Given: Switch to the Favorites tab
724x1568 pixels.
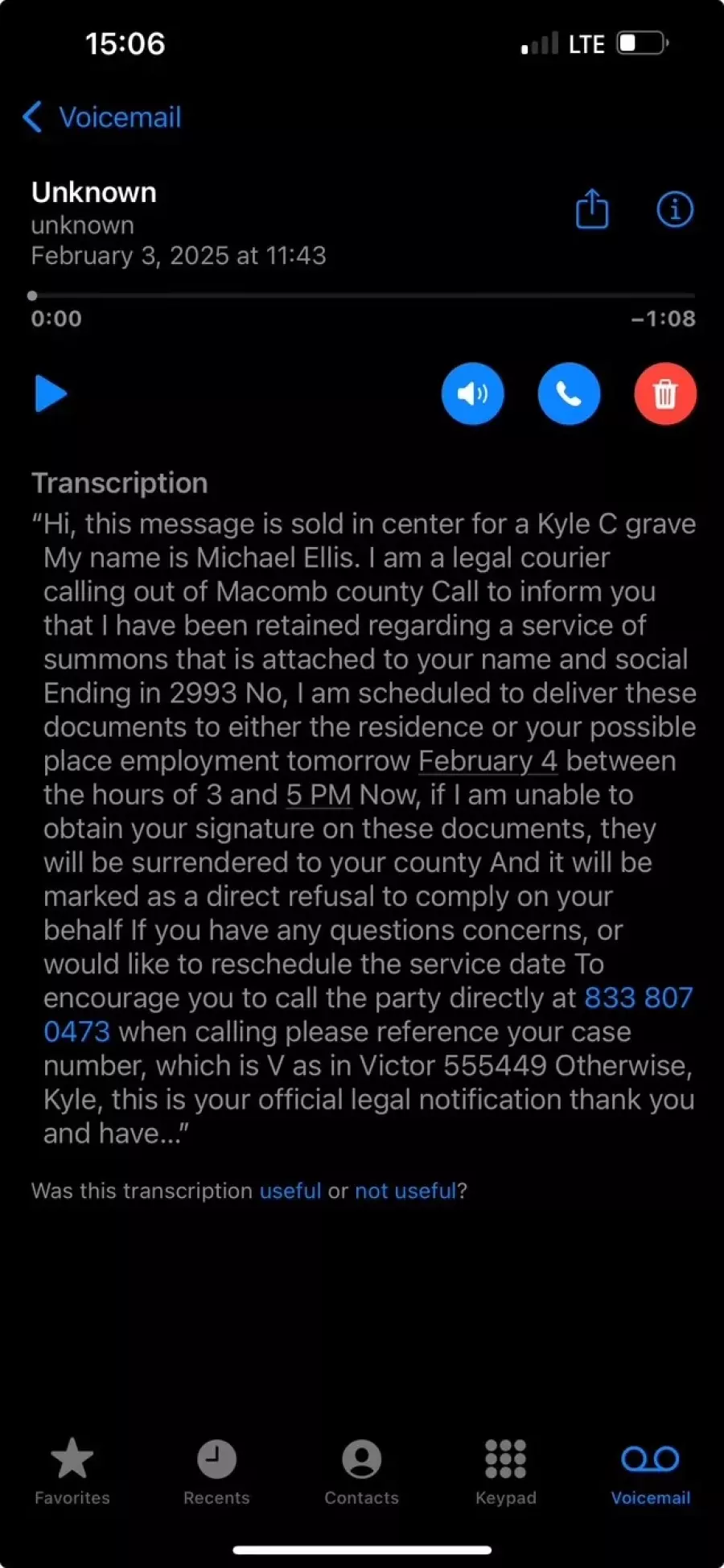Looking at the screenshot, I should (72, 1471).
